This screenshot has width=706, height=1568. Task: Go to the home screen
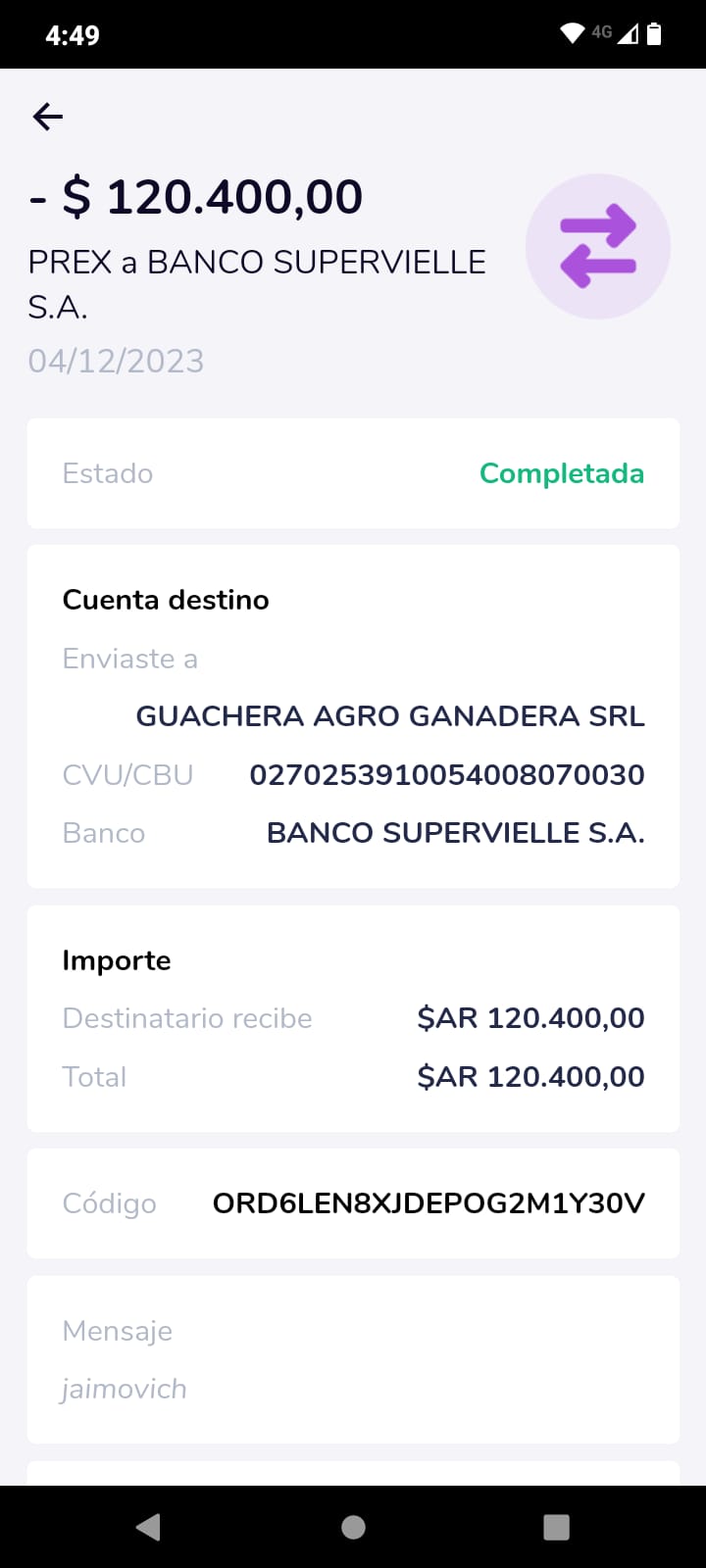tap(353, 1527)
